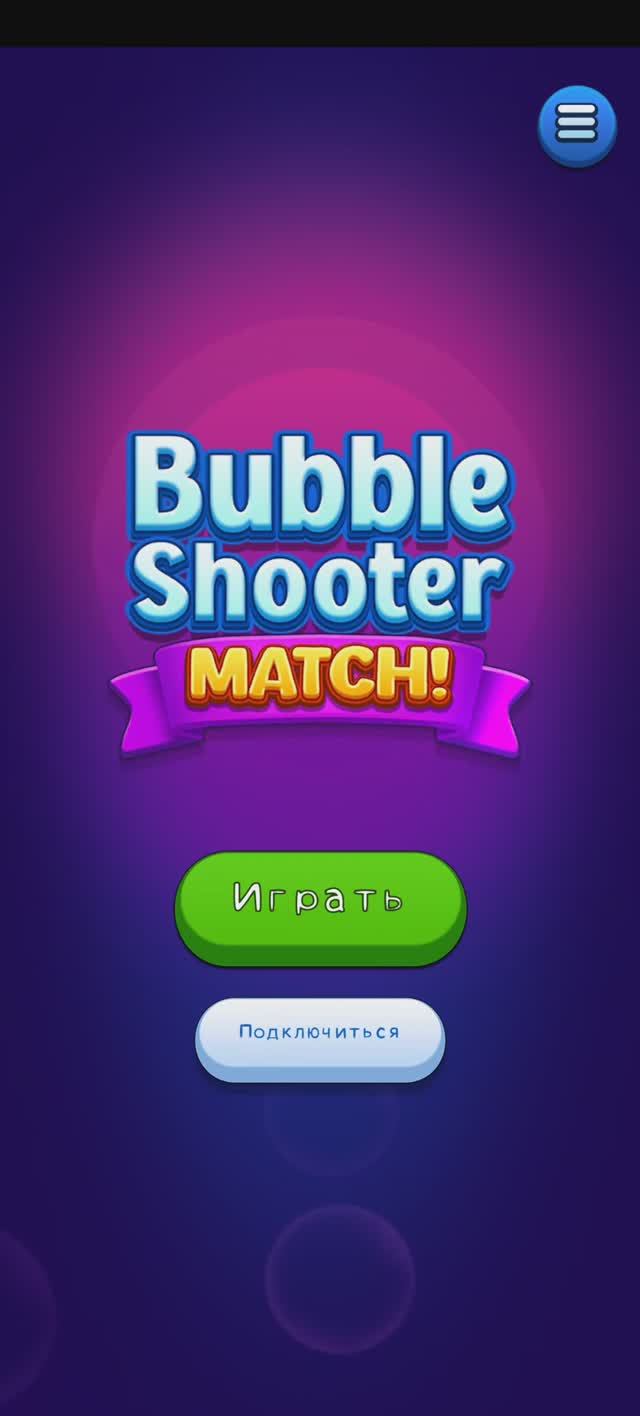640x1416 pixels.
Task: Tap the green Играть button
Action: [x=320, y=906]
